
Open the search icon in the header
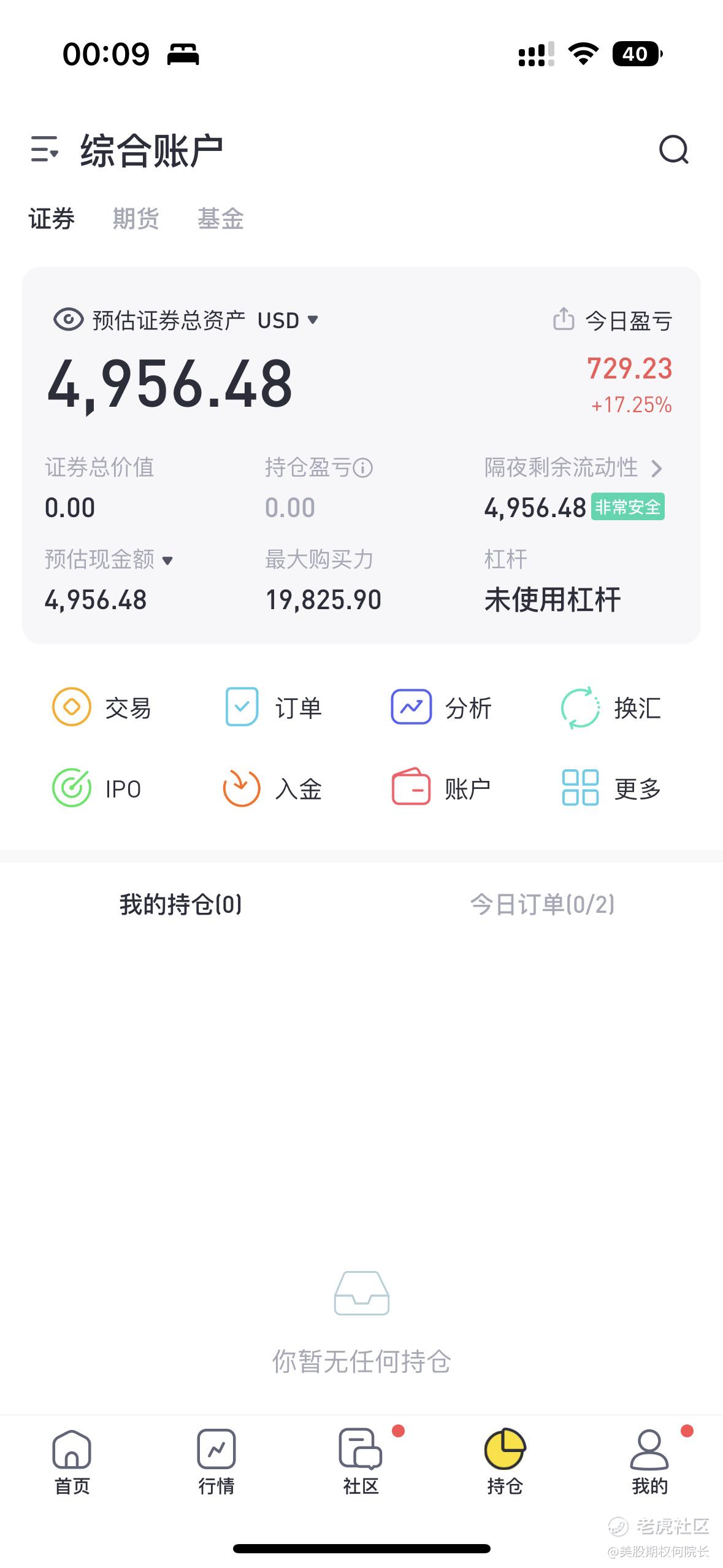pos(673,150)
